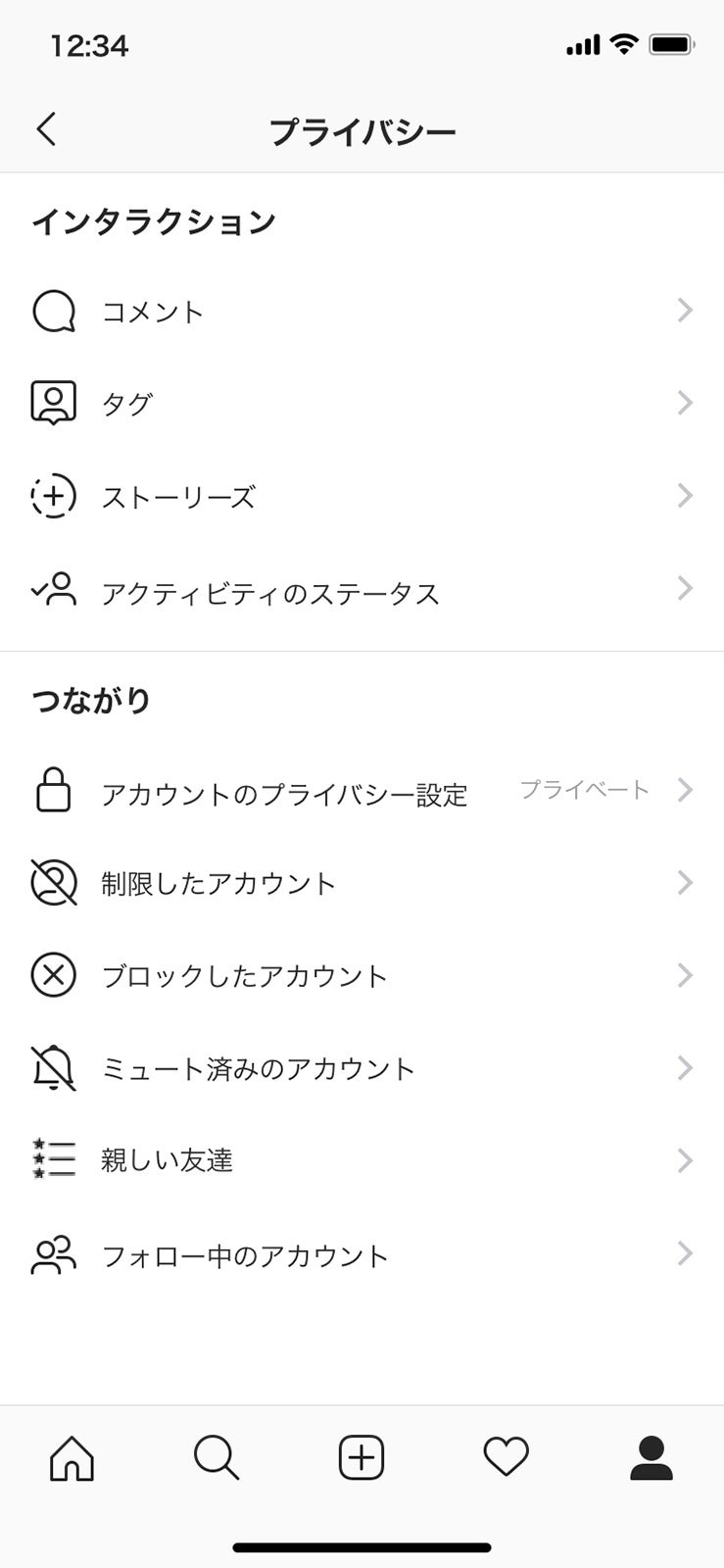Click the following accounts people icon
724x1568 pixels.
[54, 1253]
